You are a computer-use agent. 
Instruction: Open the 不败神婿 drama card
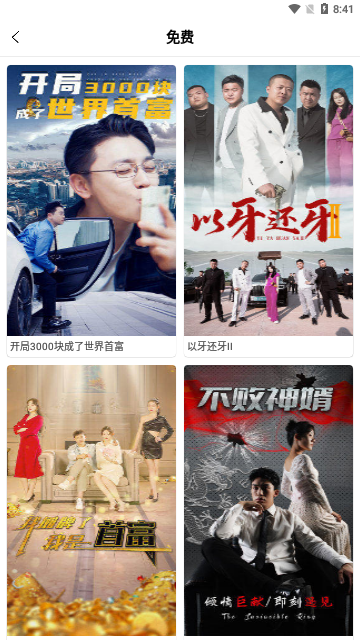pyautogui.click(x=269, y=500)
